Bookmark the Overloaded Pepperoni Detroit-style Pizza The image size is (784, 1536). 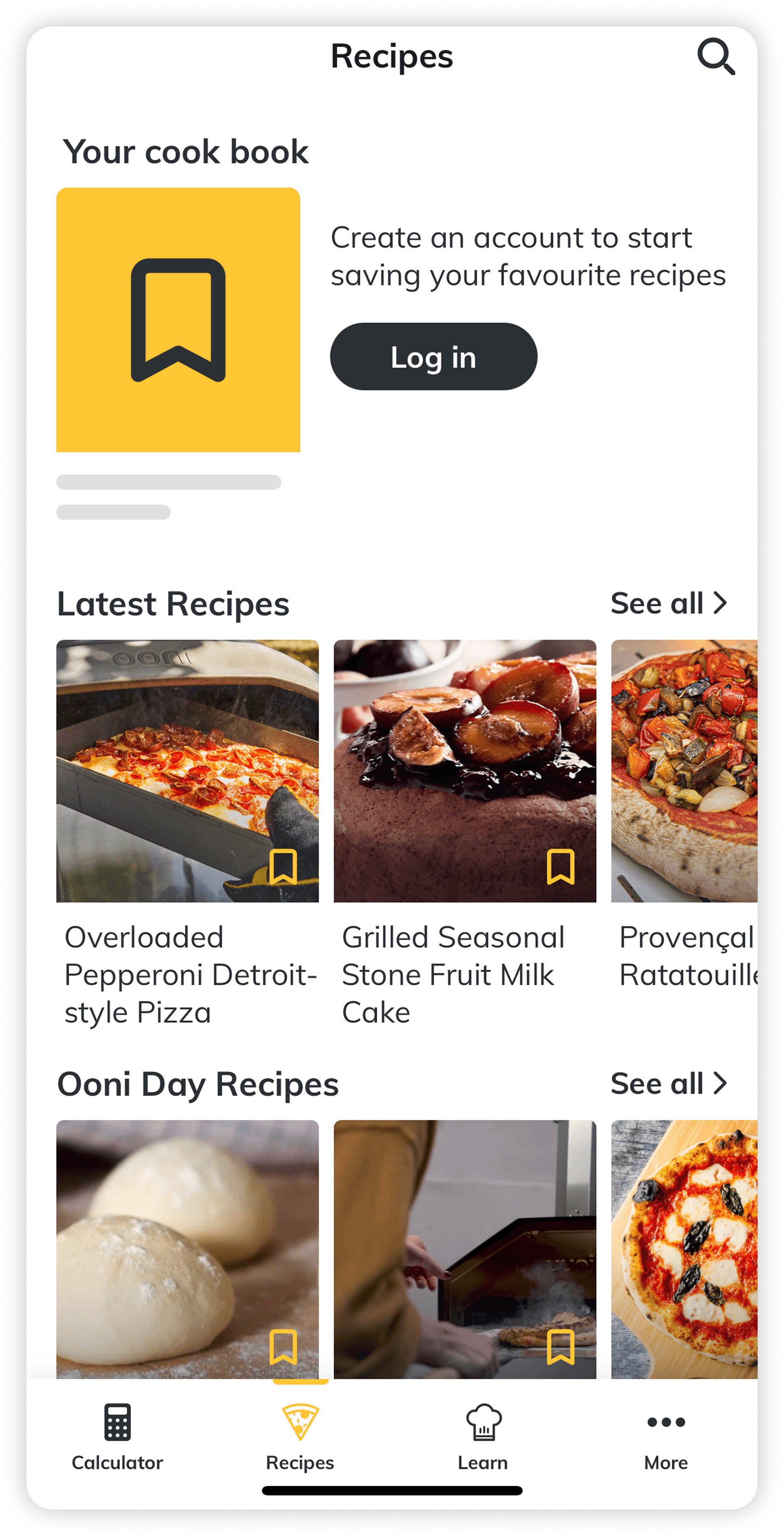click(283, 866)
